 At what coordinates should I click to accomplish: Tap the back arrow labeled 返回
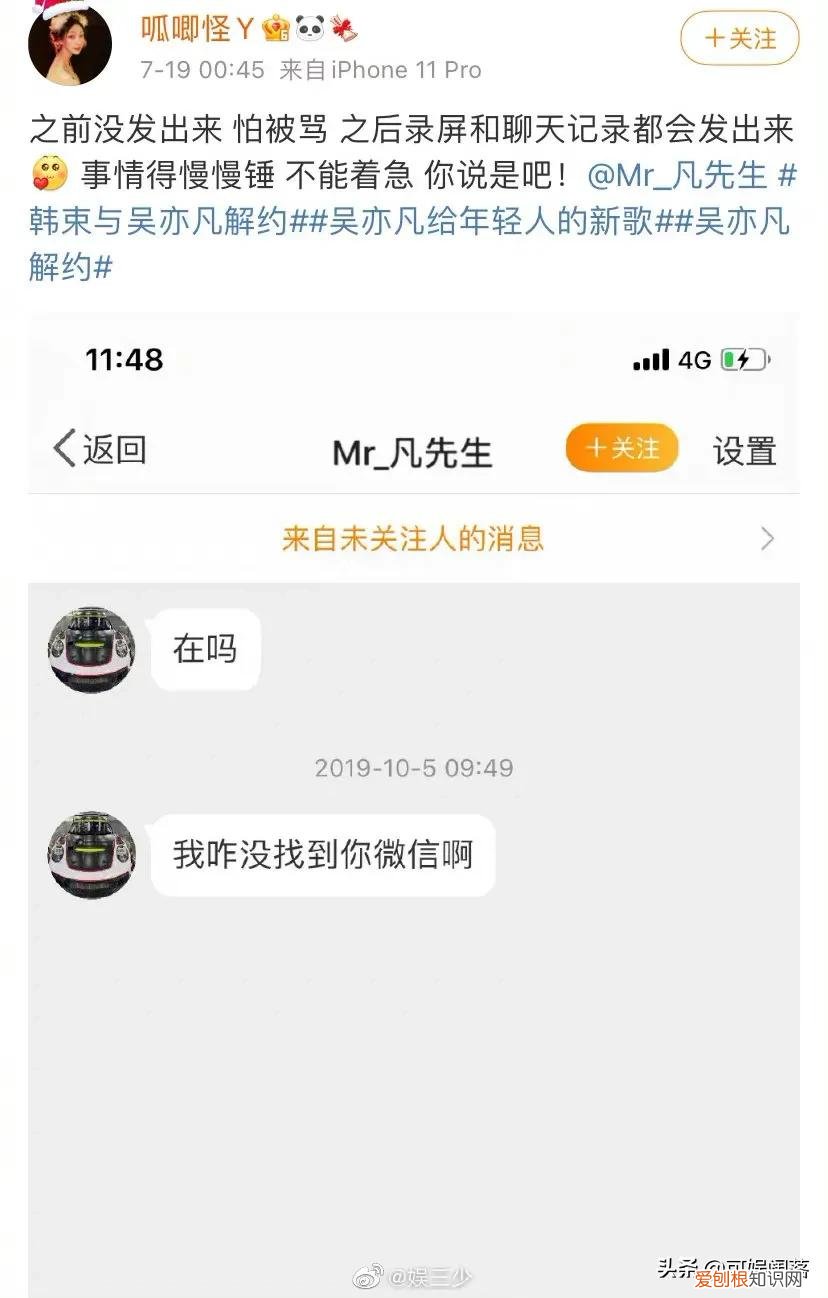(100, 449)
